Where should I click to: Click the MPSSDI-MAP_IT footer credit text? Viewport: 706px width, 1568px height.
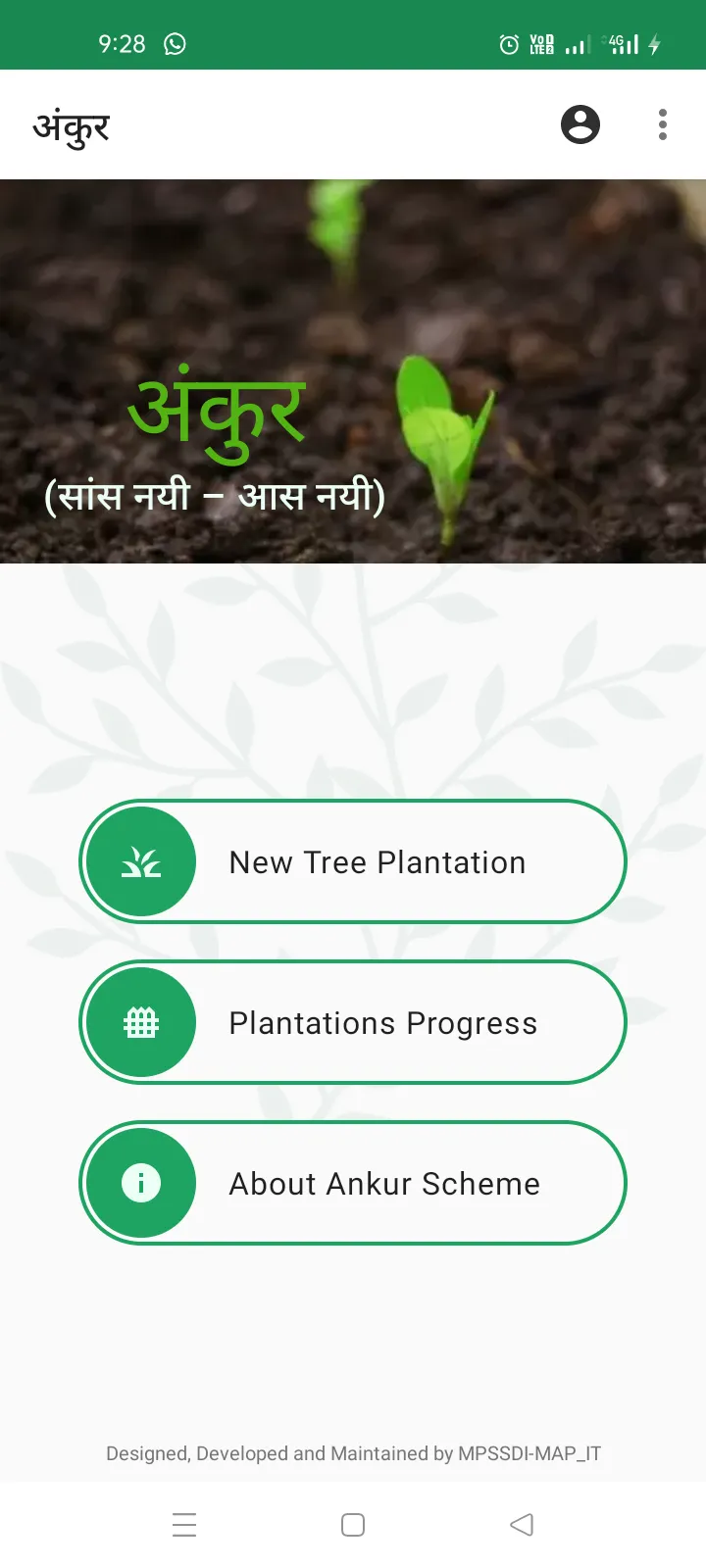[x=353, y=1453]
